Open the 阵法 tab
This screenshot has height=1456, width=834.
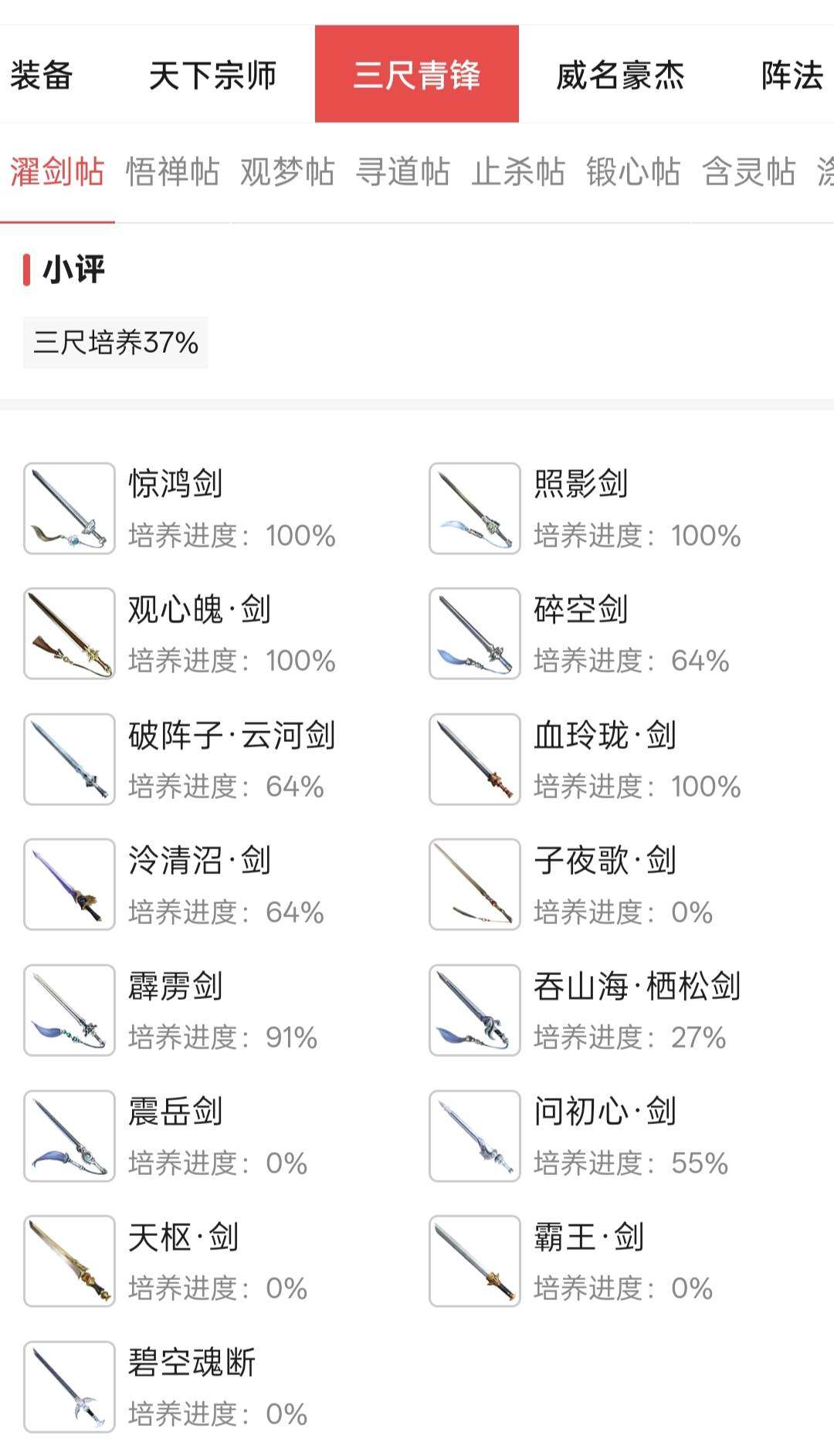pyautogui.click(x=792, y=76)
